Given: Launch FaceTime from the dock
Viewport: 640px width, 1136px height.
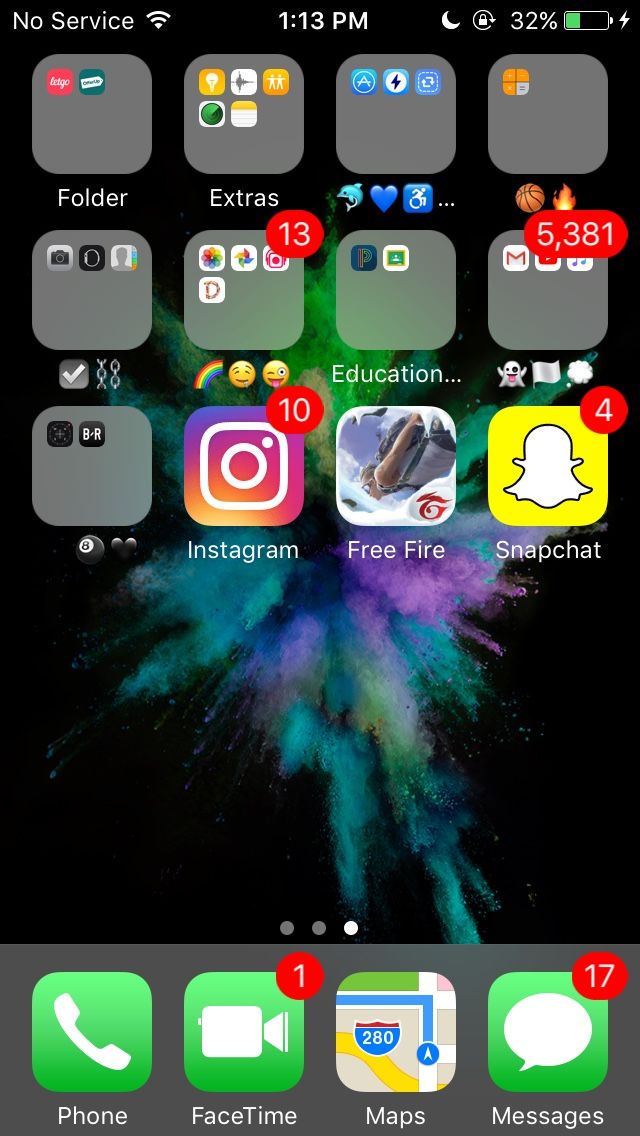Looking at the screenshot, I should pyautogui.click(x=243, y=1031).
